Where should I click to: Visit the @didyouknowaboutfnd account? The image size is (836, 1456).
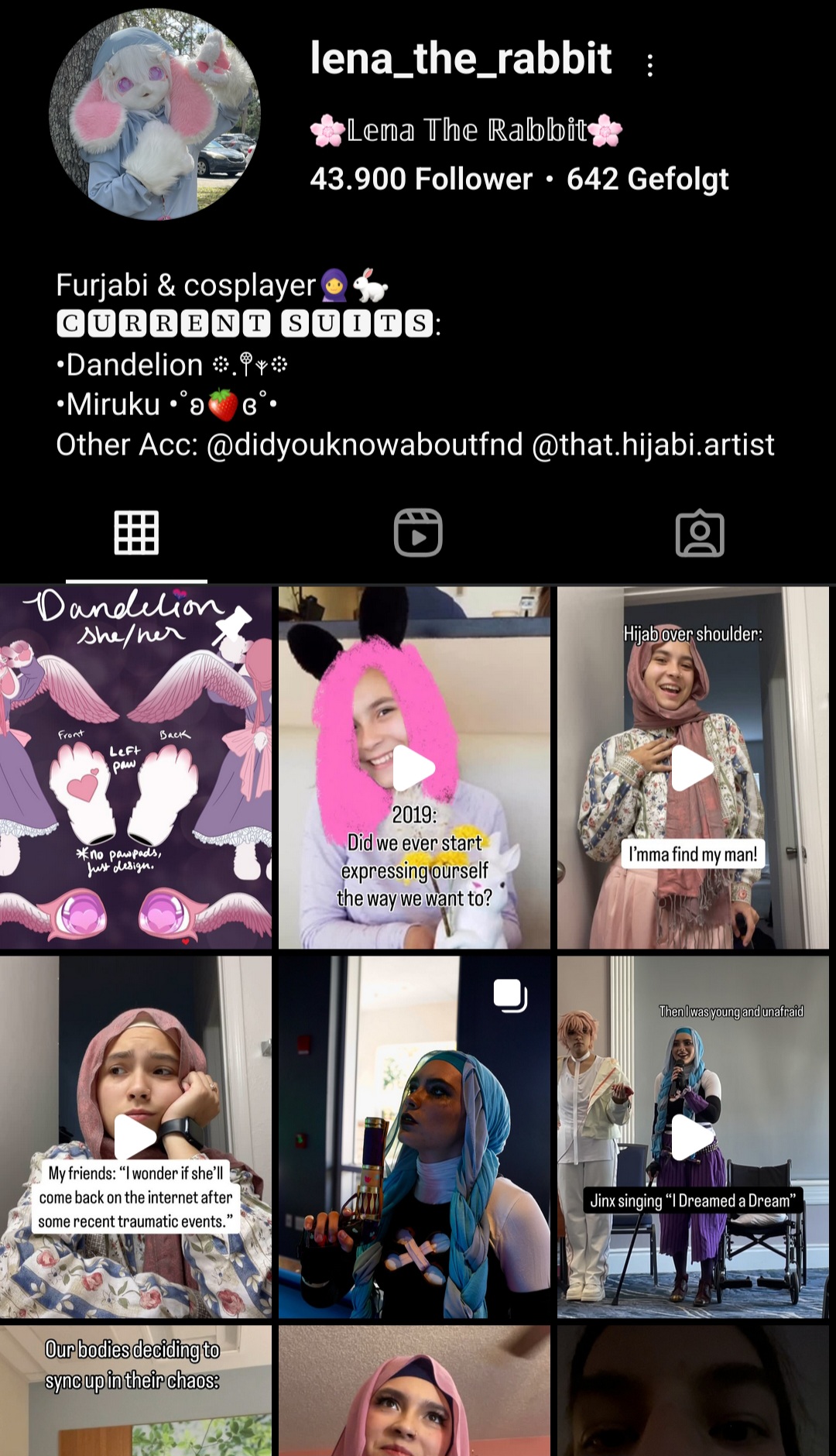pyautogui.click(x=365, y=445)
